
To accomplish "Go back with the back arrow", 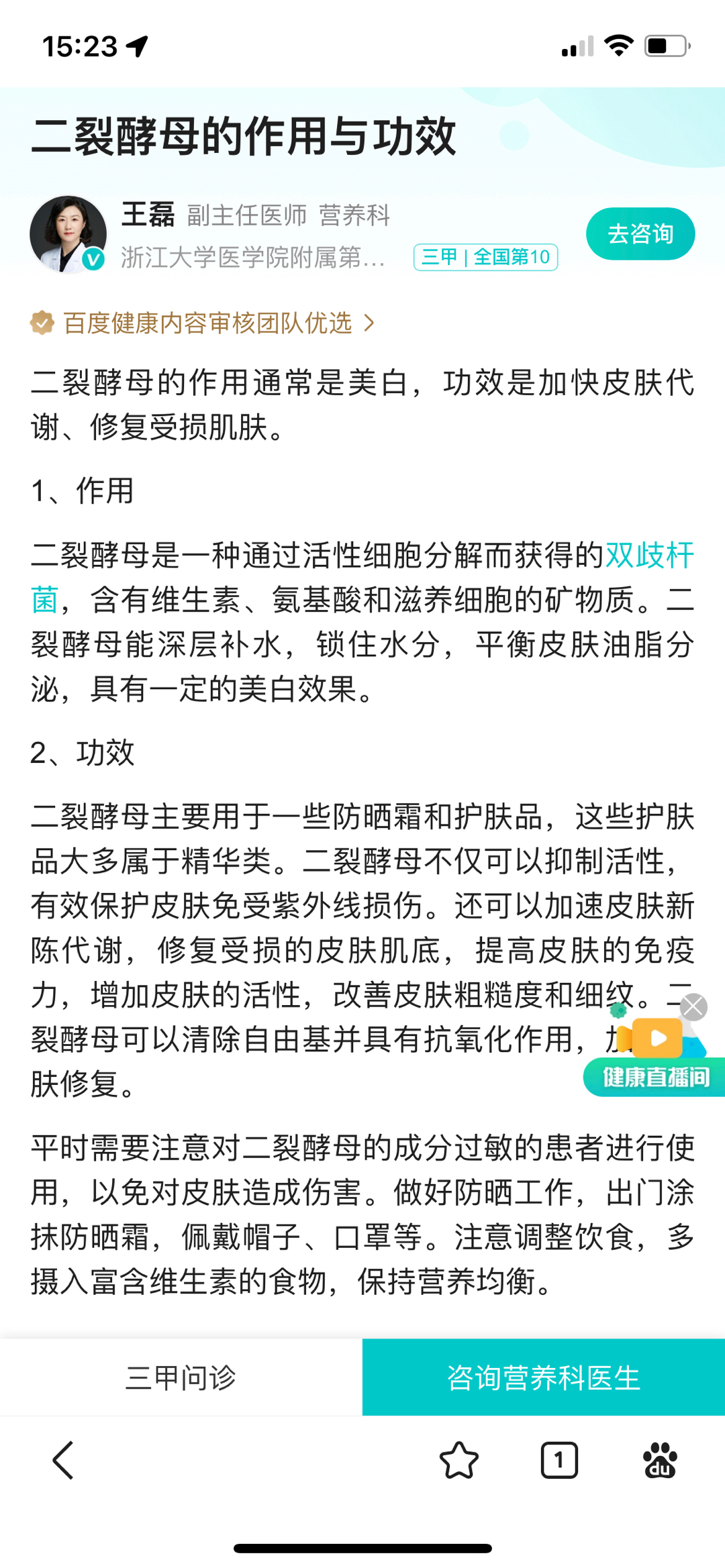I will (x=64, y=1460).
